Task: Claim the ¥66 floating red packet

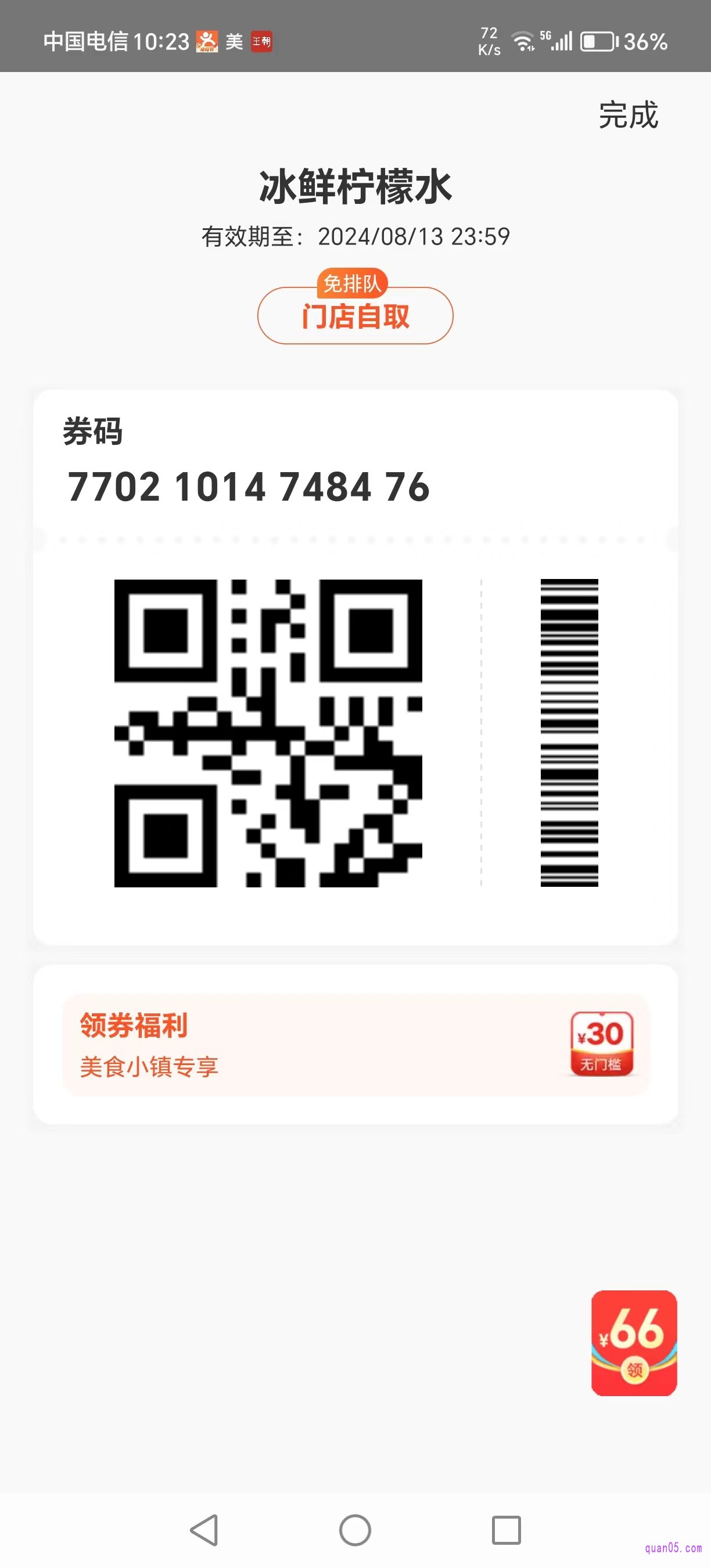Action: [634, 1343]
